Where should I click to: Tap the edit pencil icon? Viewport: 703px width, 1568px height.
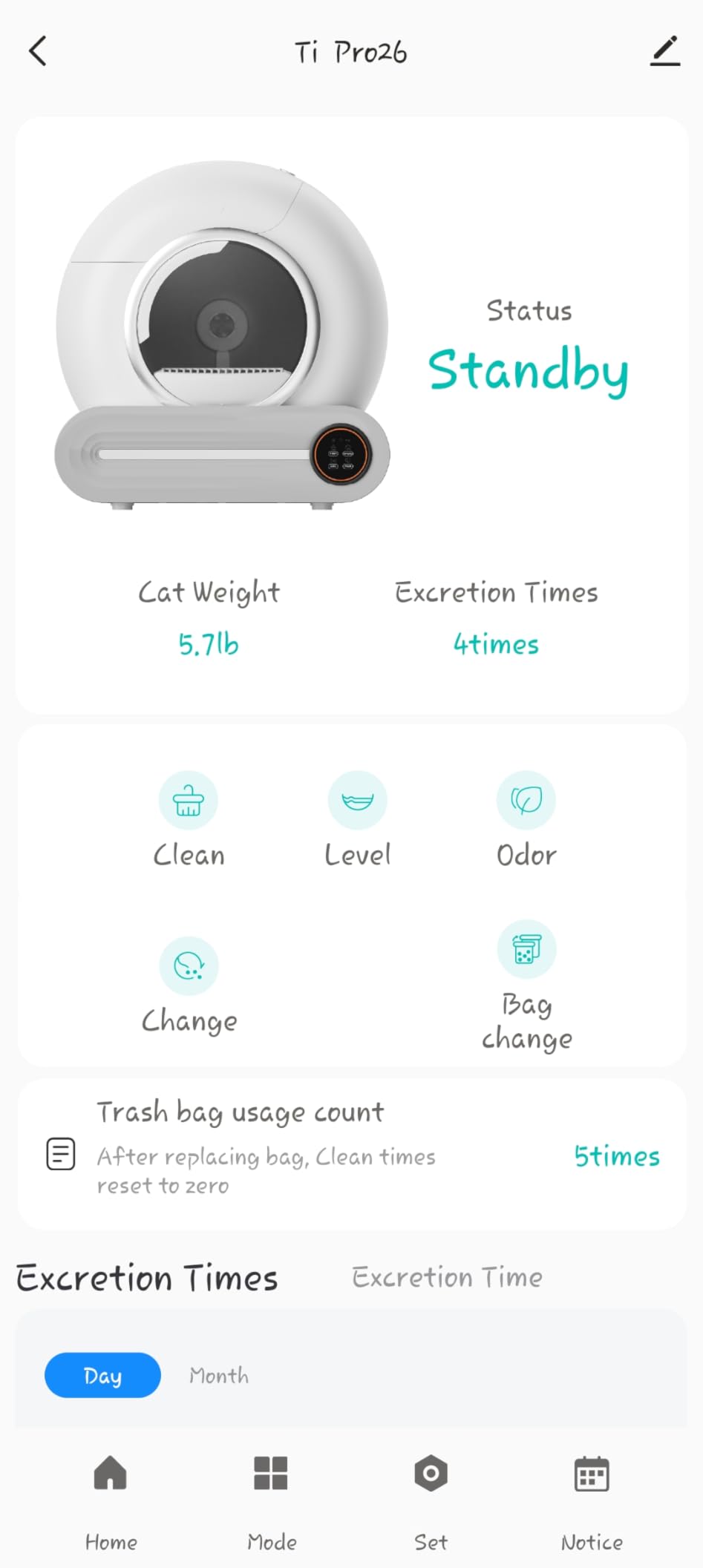point(665,50)
